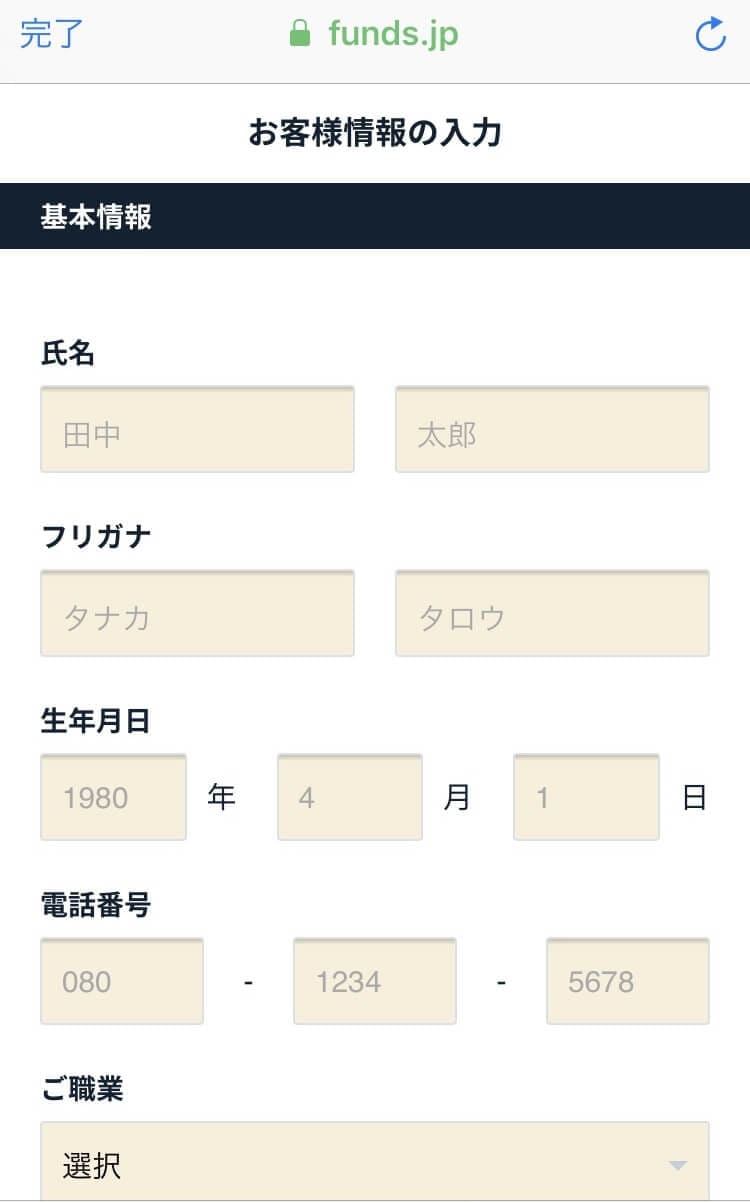
Task: Focus the phone field showing 5678
Action: [628, 981]
